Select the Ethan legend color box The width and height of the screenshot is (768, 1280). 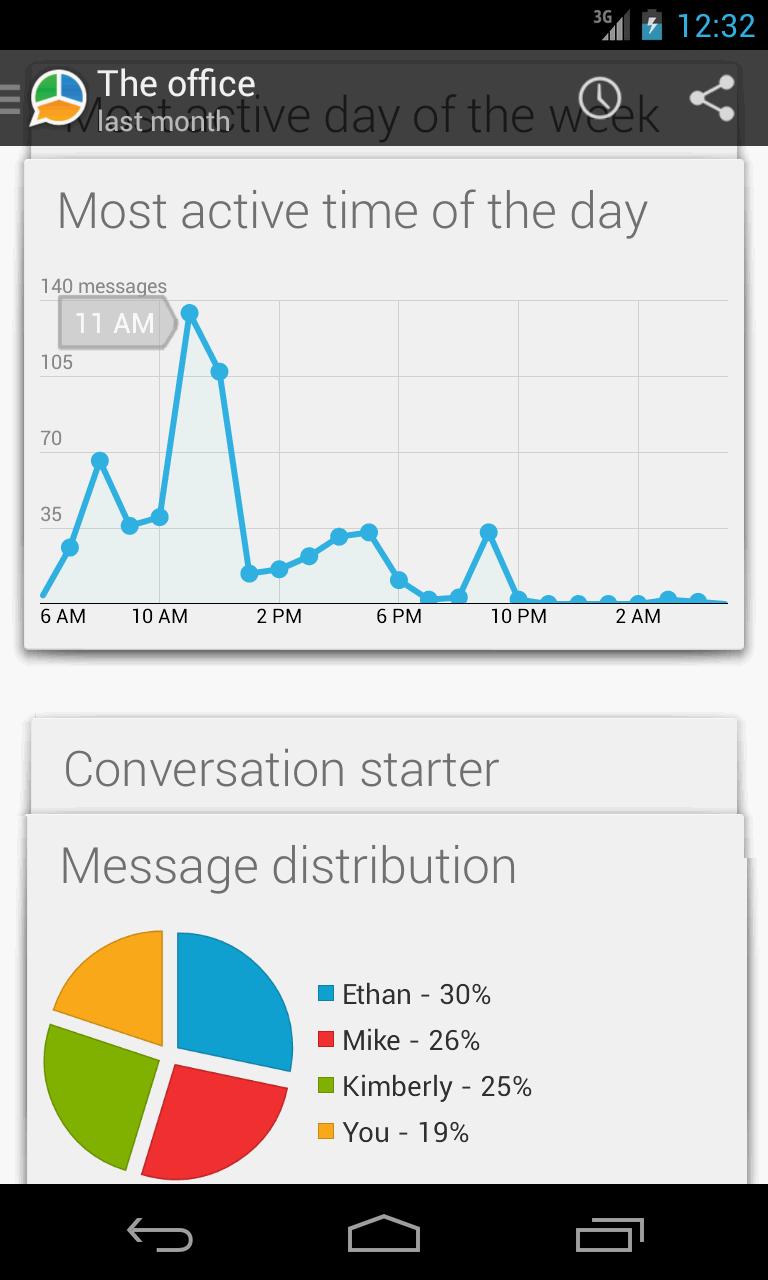[325, 994]
